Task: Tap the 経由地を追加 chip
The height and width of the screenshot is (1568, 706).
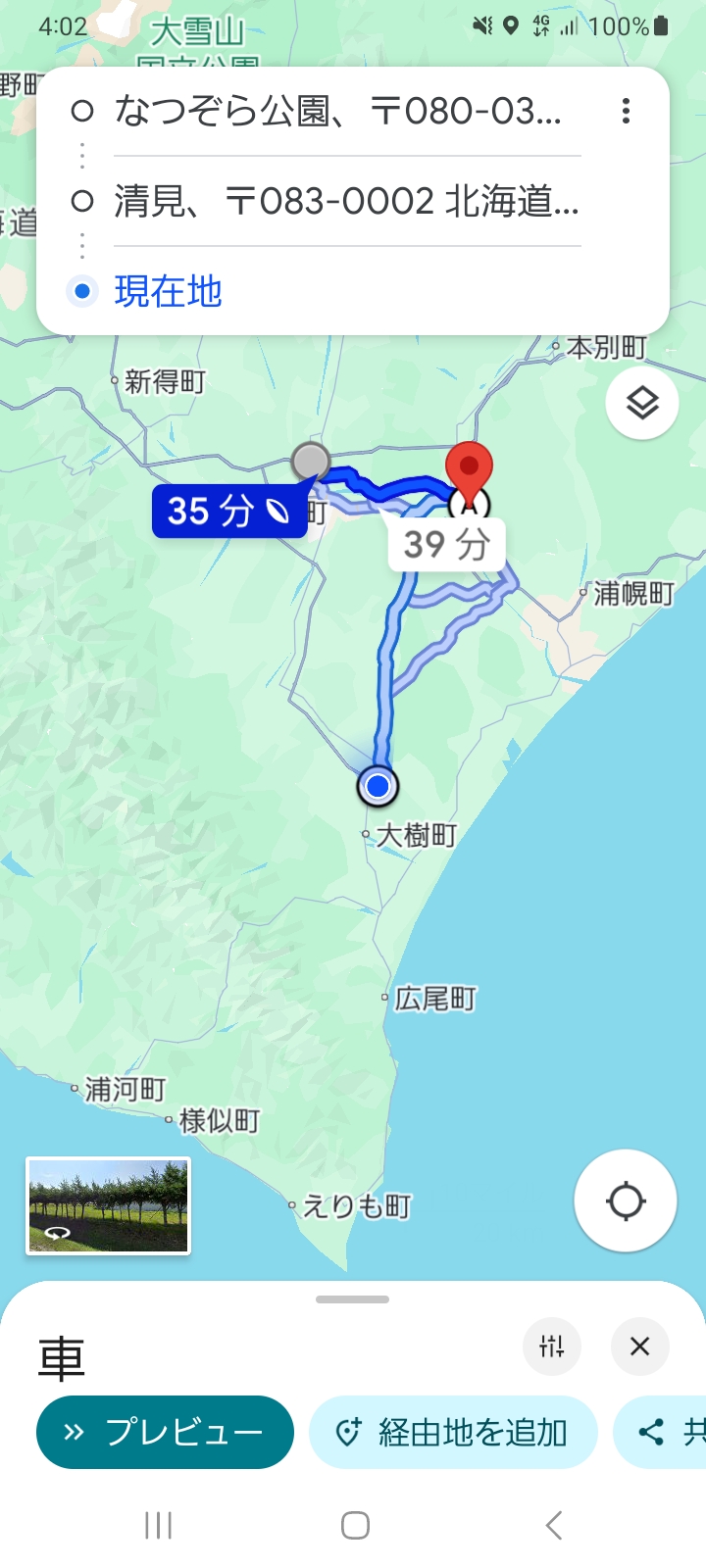Action: click(x=453, y=1432)
